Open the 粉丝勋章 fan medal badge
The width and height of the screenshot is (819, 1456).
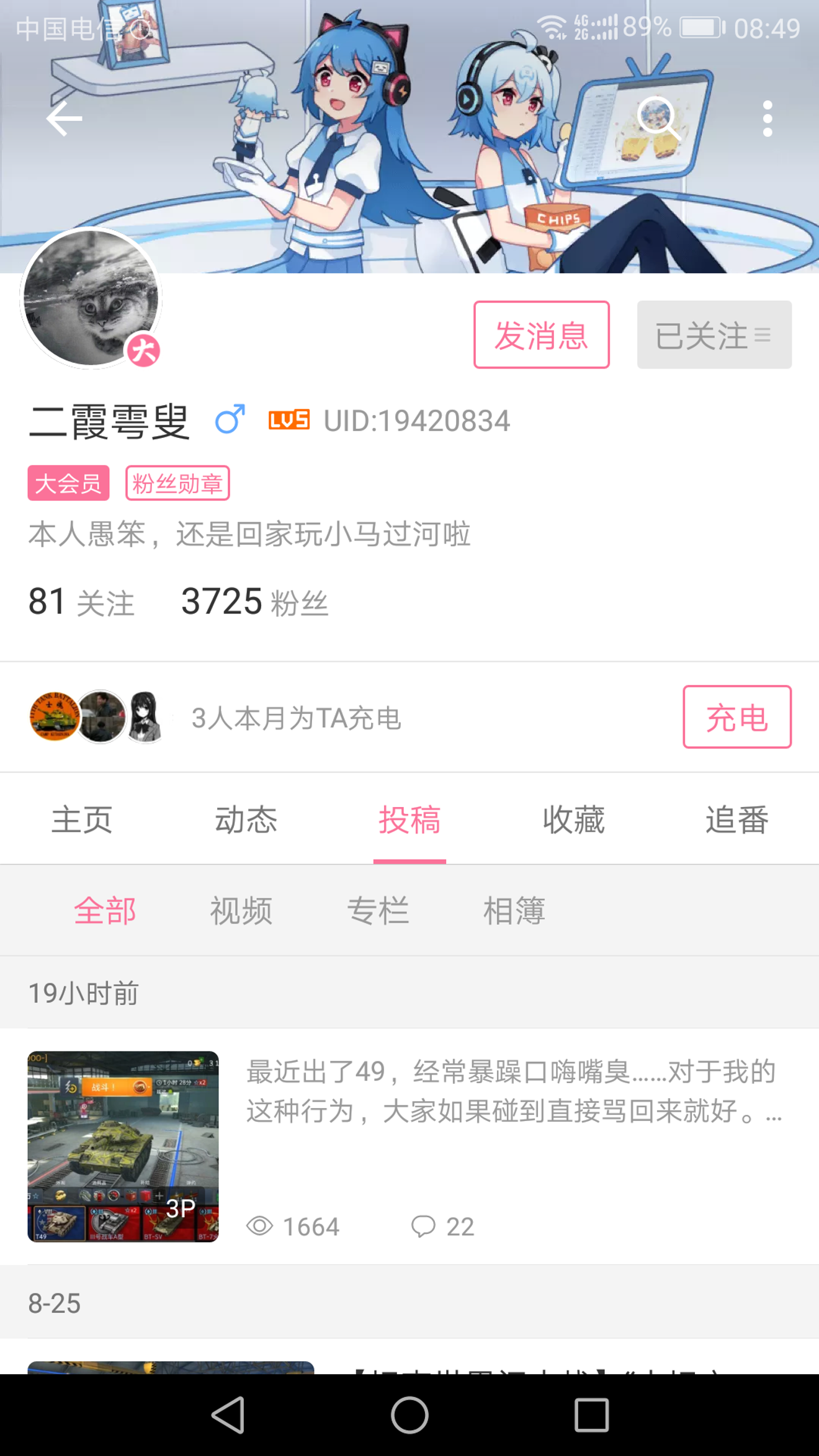(177, 483)
